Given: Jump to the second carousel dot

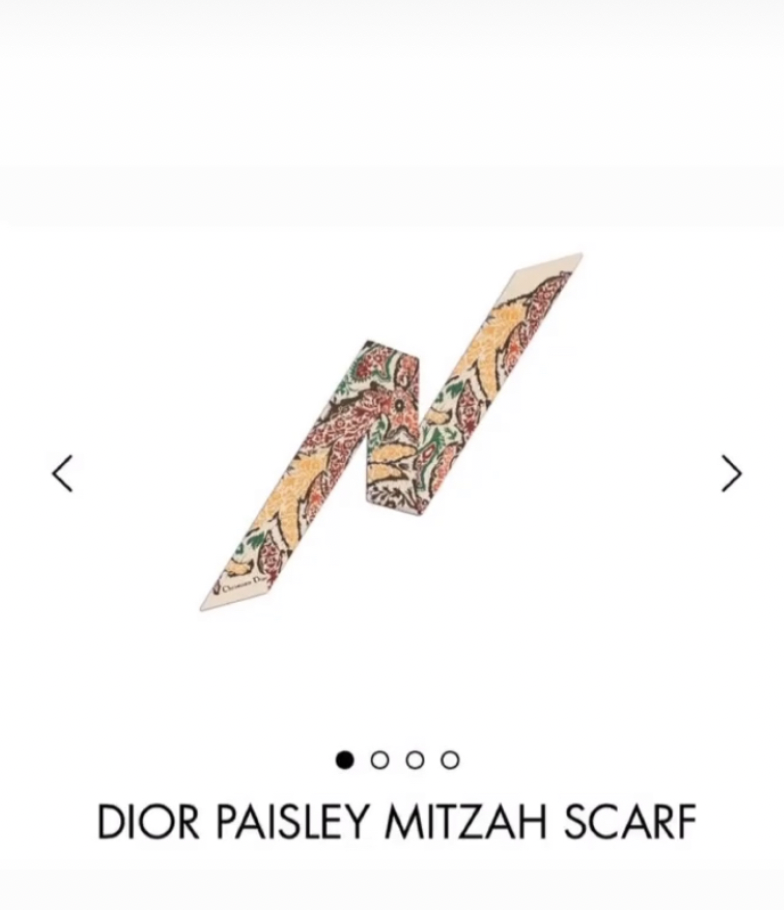Looking at the screenshot, I should [380, 760].
